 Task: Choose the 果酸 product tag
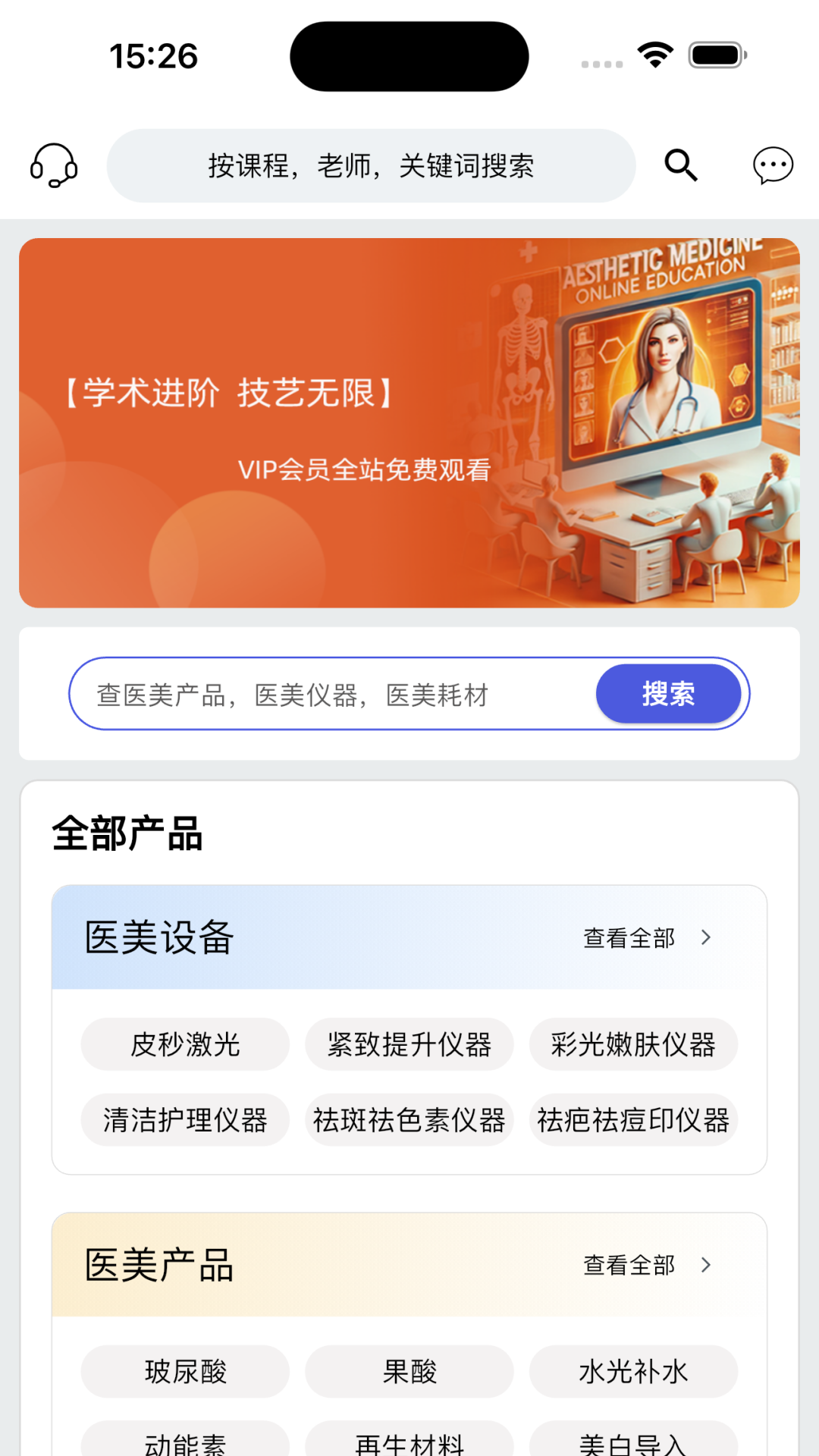tap(409, 1371)
